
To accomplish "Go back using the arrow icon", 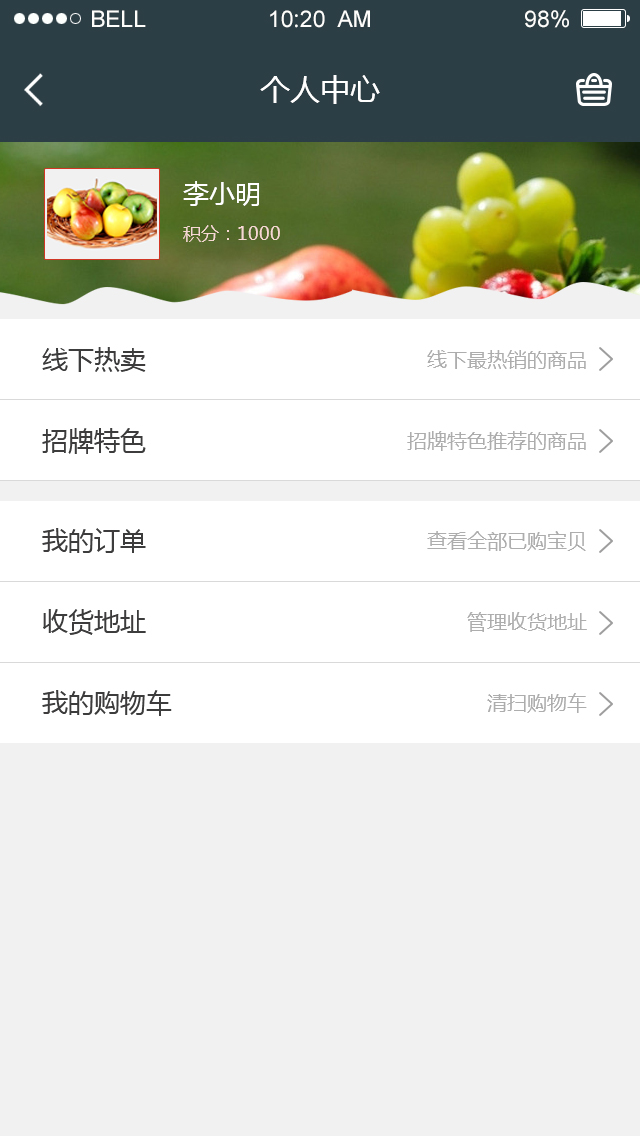I will tap(34, 90).
